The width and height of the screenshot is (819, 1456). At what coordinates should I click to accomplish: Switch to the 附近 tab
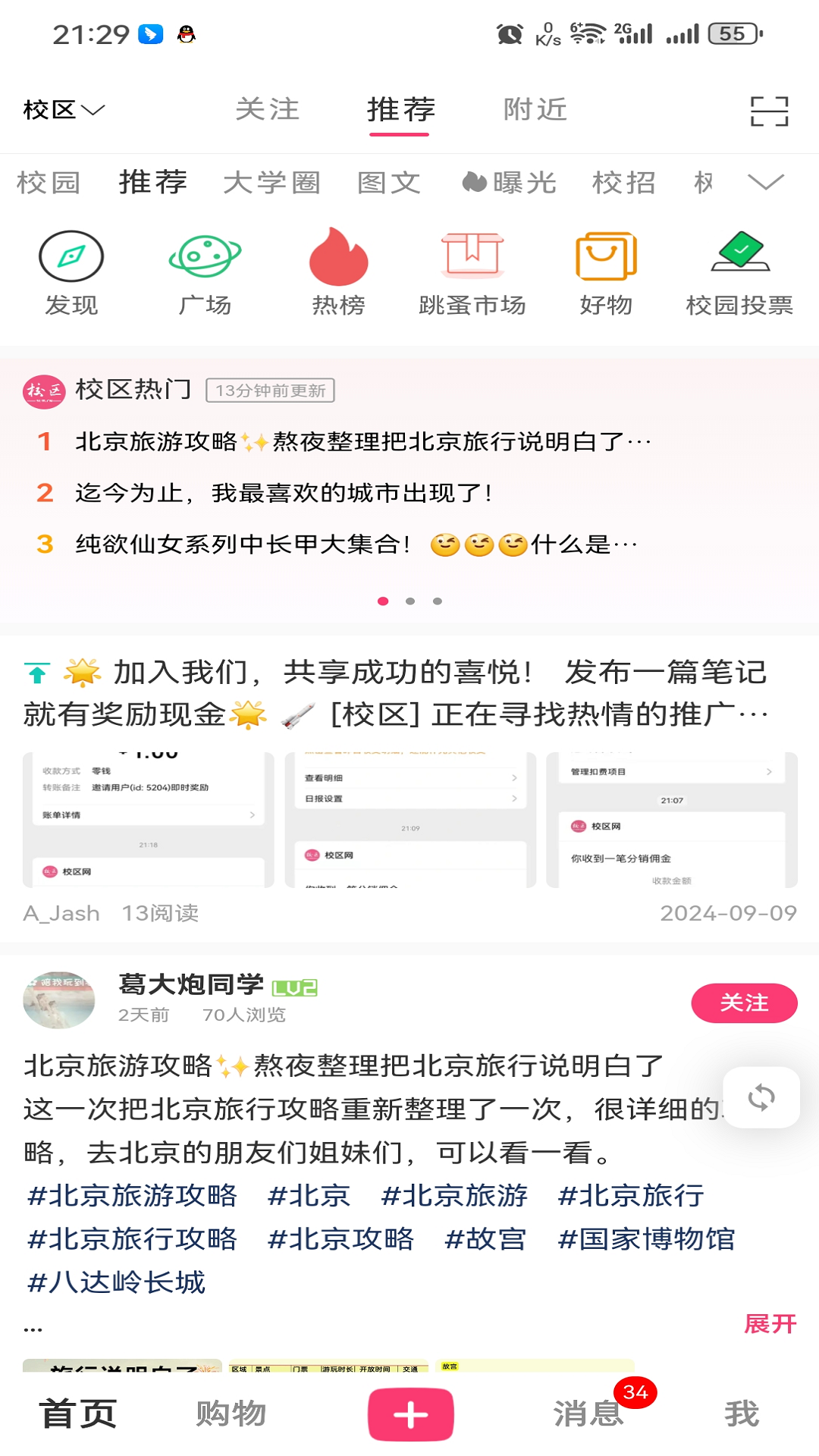coord(534,109)
